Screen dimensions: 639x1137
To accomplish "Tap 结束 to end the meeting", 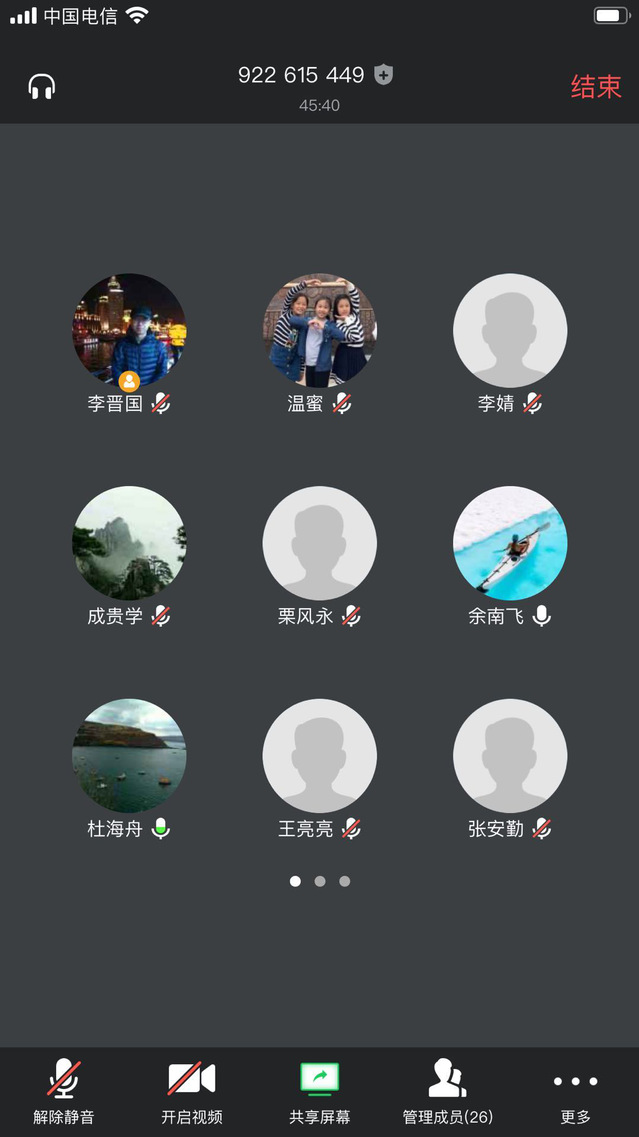I will [596, 87].
